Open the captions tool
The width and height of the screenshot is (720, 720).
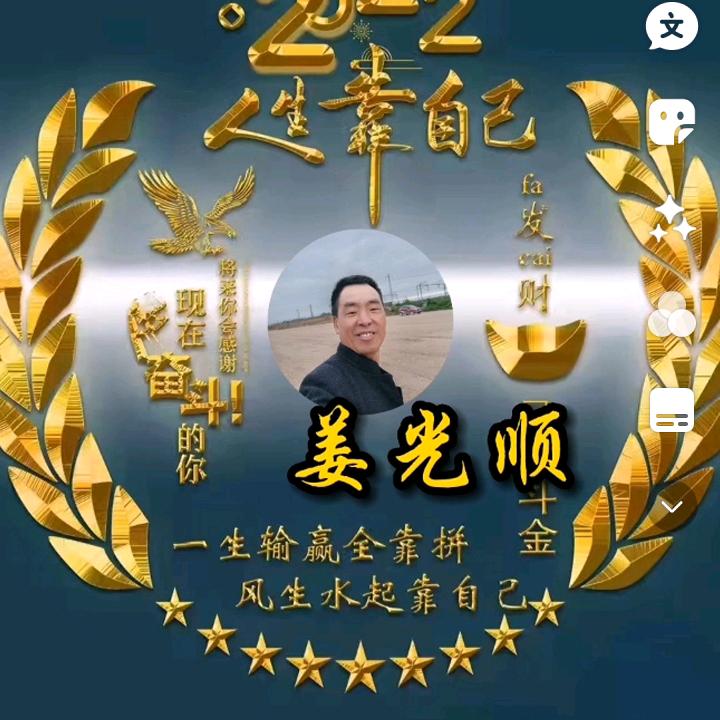click(672, 410)
